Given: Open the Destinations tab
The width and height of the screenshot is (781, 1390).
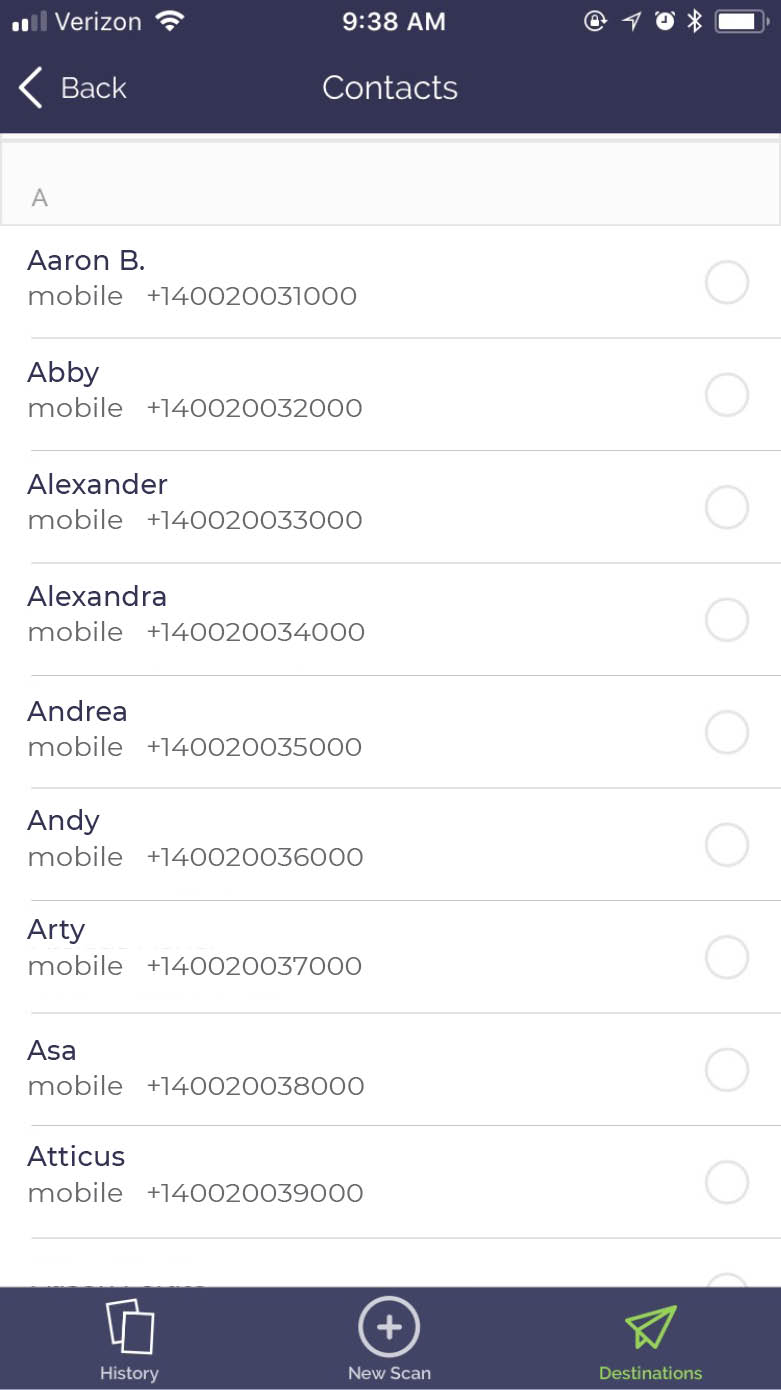Looking at the screenshot, I should coord(650,1340).
